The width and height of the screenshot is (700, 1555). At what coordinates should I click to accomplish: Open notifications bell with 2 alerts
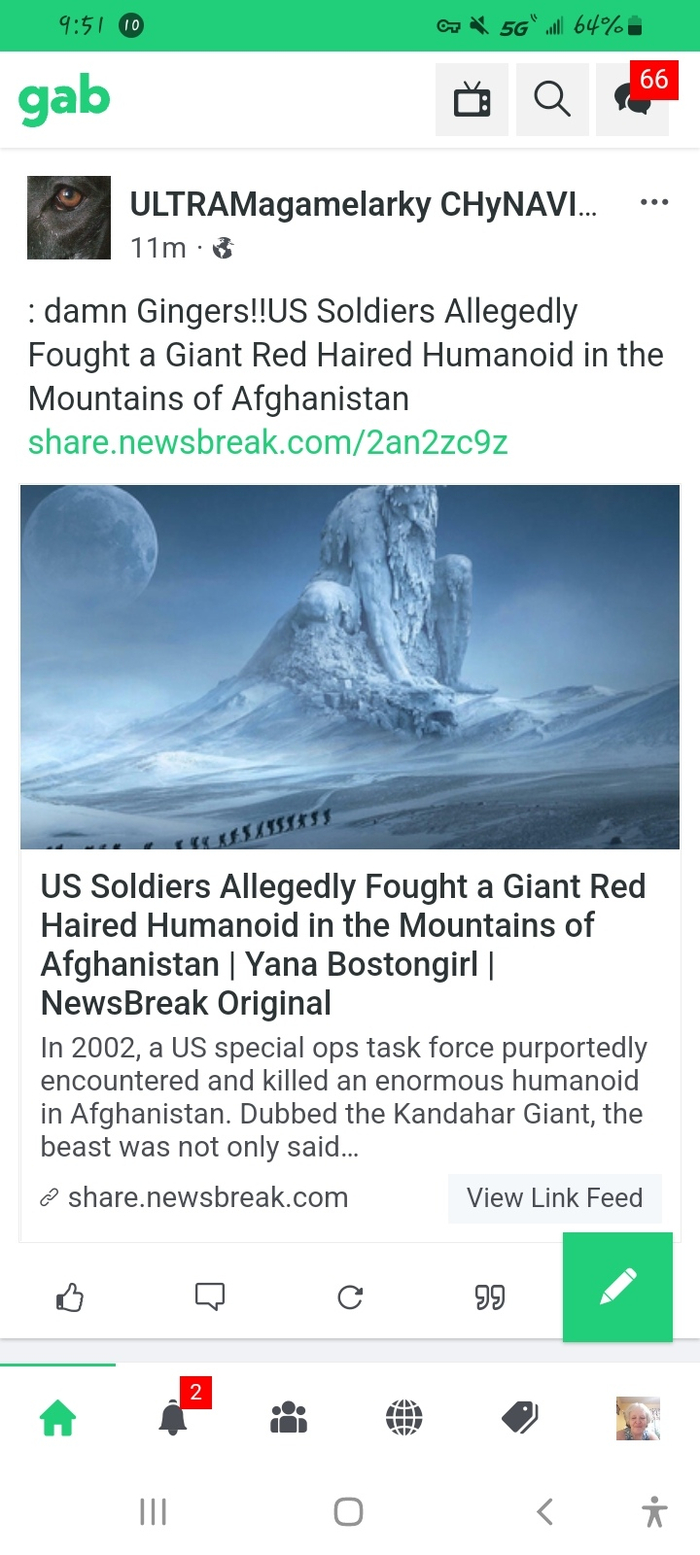tap(173, 1417)
